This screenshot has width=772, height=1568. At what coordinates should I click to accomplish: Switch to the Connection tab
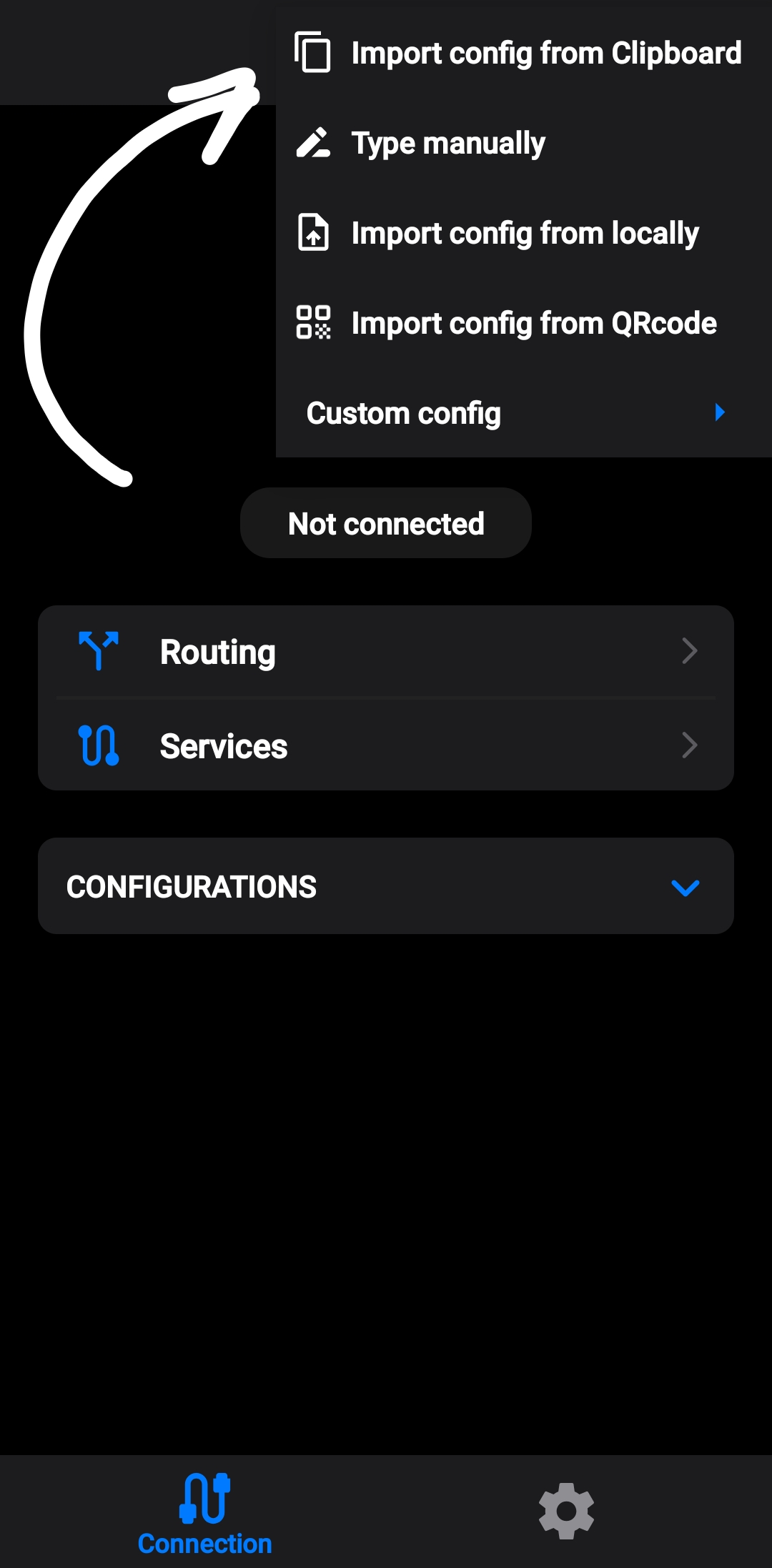205,1512
